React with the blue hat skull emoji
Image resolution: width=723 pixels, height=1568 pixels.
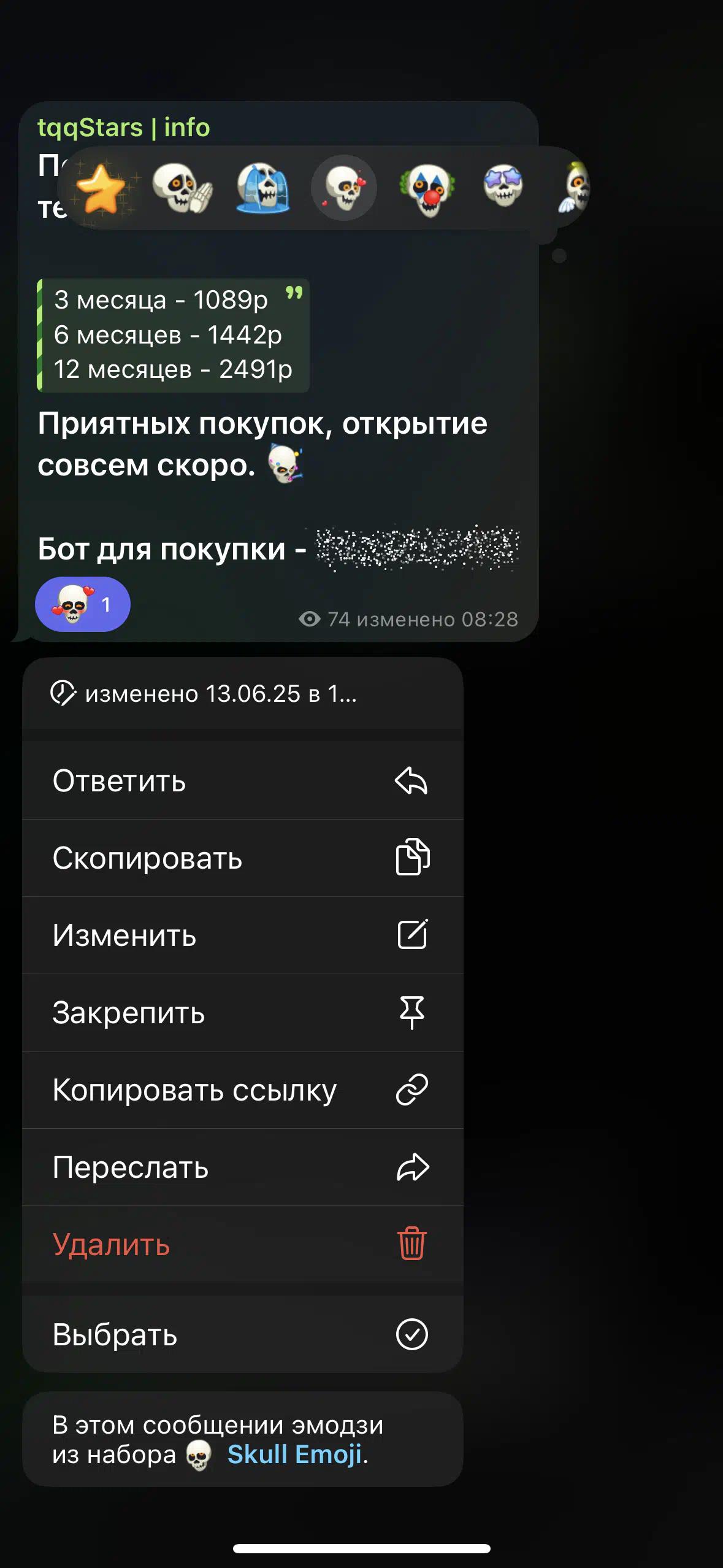click(262, 188)
